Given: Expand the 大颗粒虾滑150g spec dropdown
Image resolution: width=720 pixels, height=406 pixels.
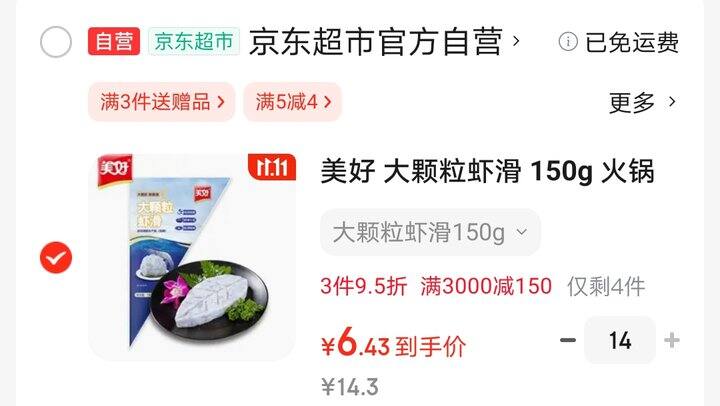Looking at the screenshot, I should click(430, 232).
